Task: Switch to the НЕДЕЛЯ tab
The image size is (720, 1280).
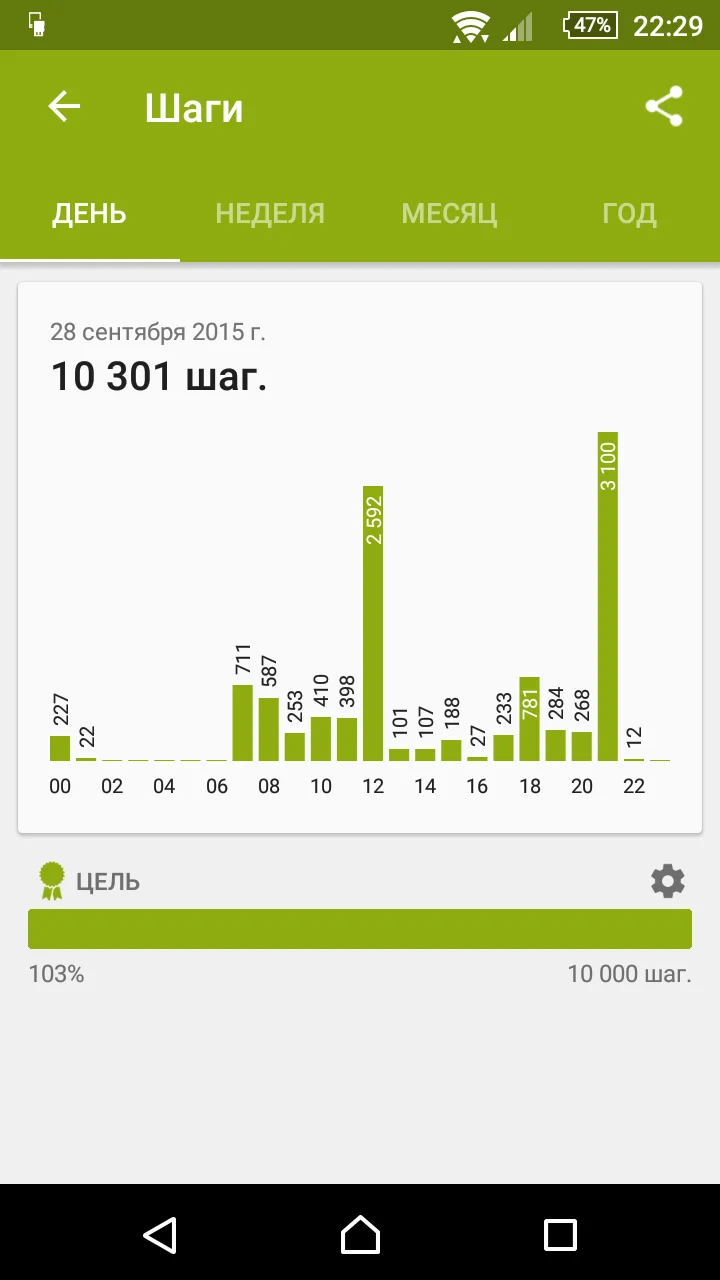Action: coord(270,213)
